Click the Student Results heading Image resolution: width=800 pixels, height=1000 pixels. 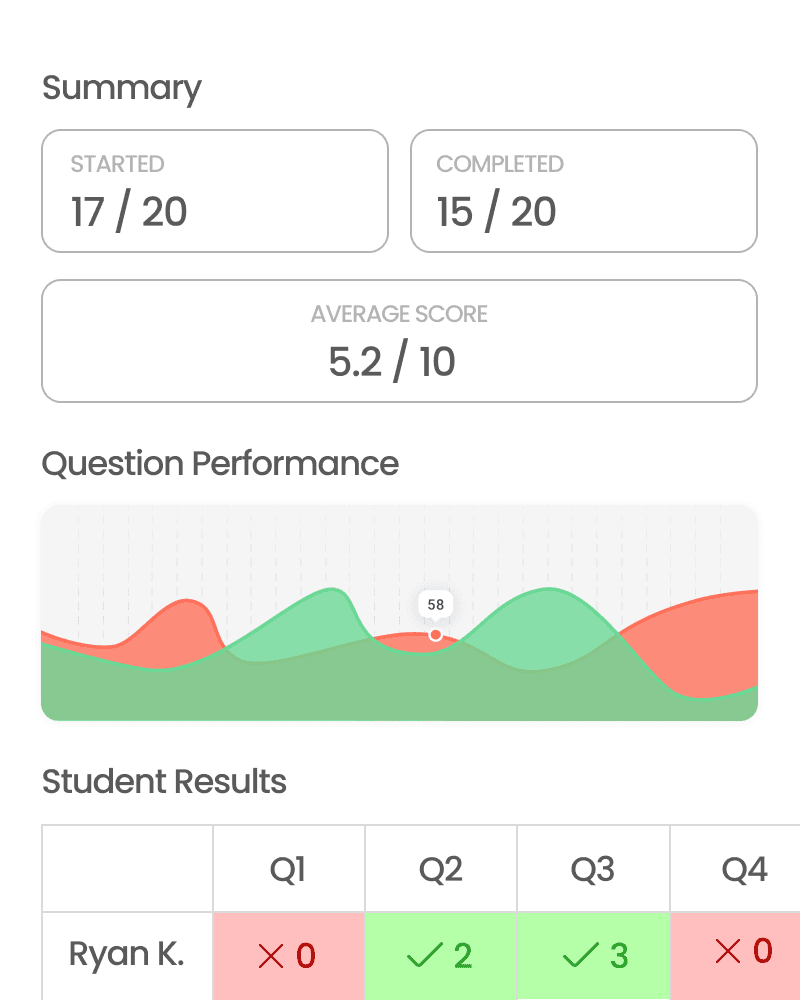pos(164,781)
